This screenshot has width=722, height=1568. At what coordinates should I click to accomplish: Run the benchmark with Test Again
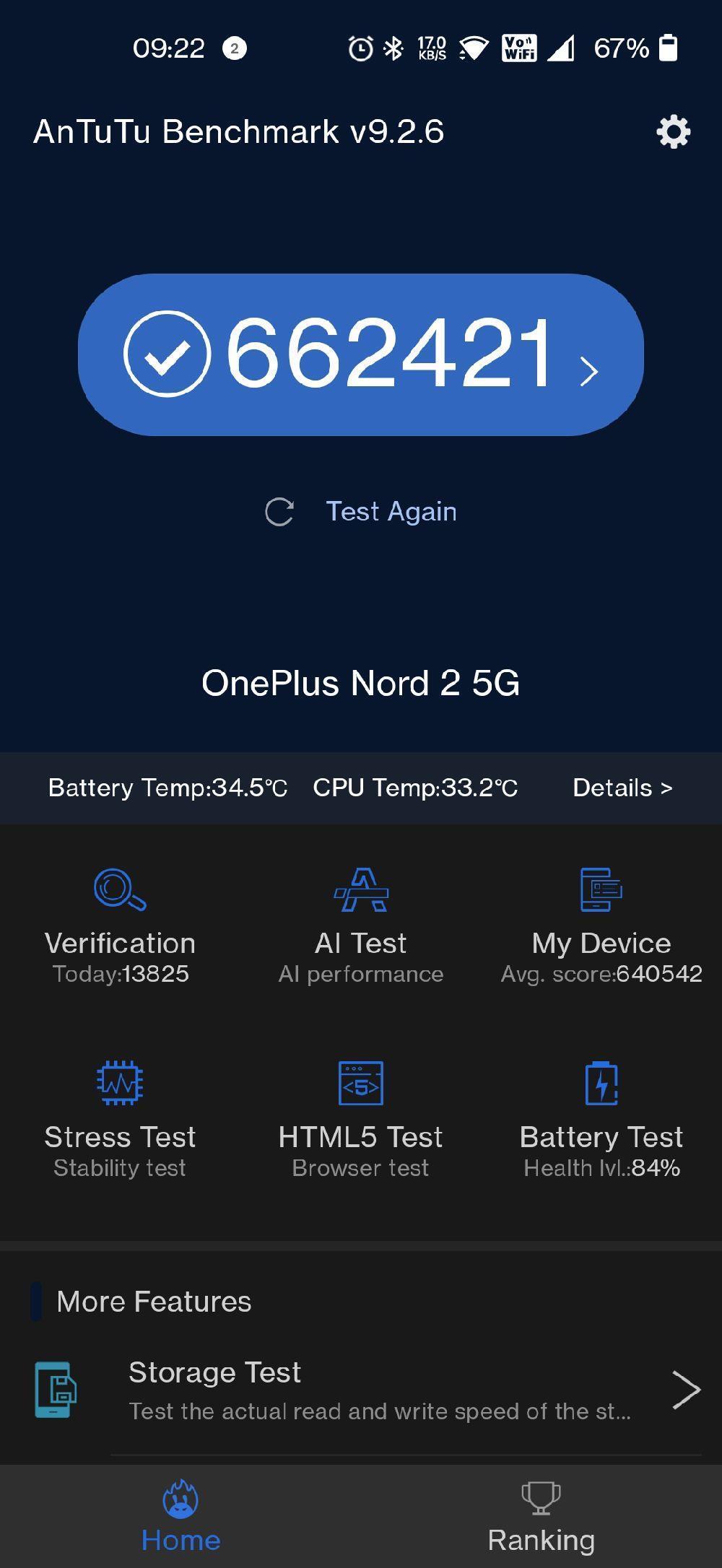click(x=361, y=512)
